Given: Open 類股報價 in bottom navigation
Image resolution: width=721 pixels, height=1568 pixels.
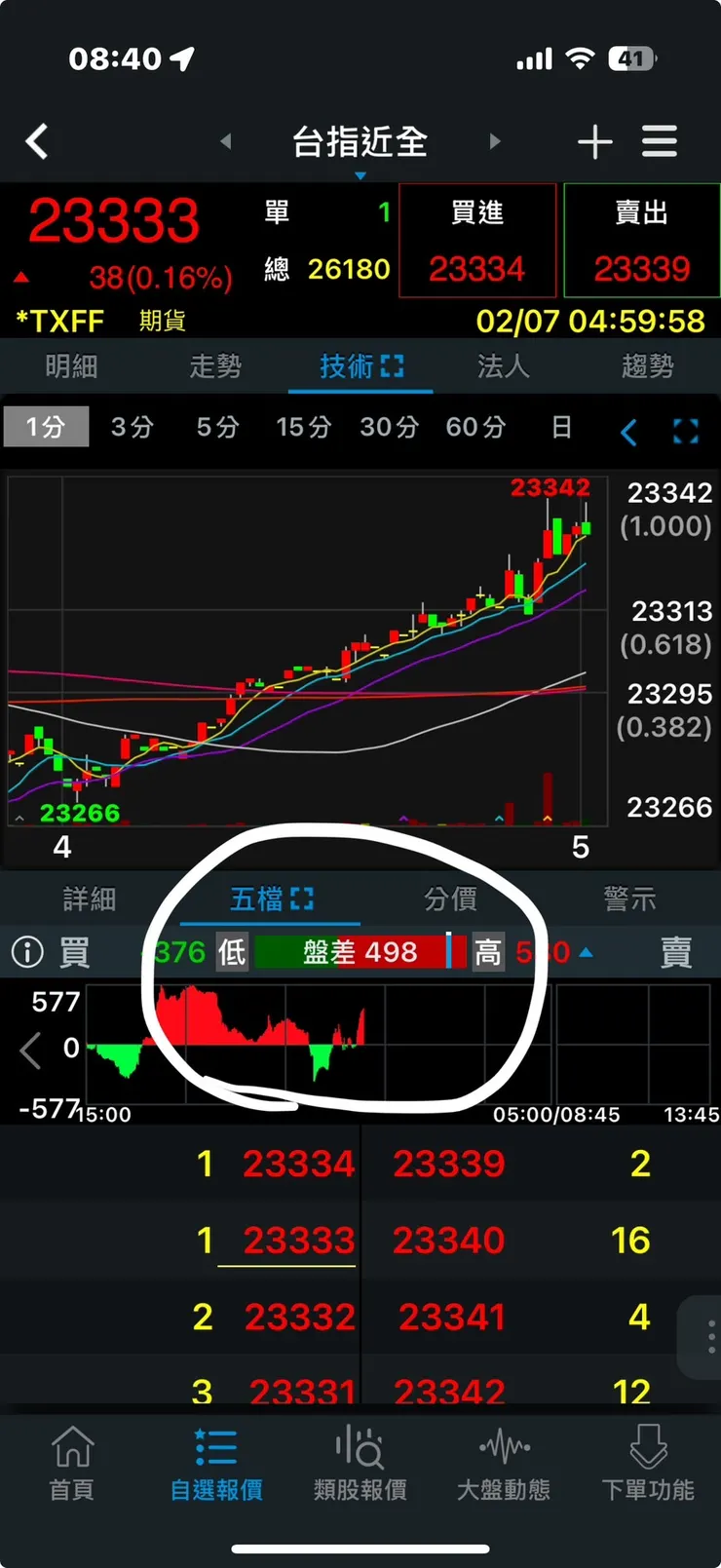Looking at the screenshot, I should (x=360, y=1464).
